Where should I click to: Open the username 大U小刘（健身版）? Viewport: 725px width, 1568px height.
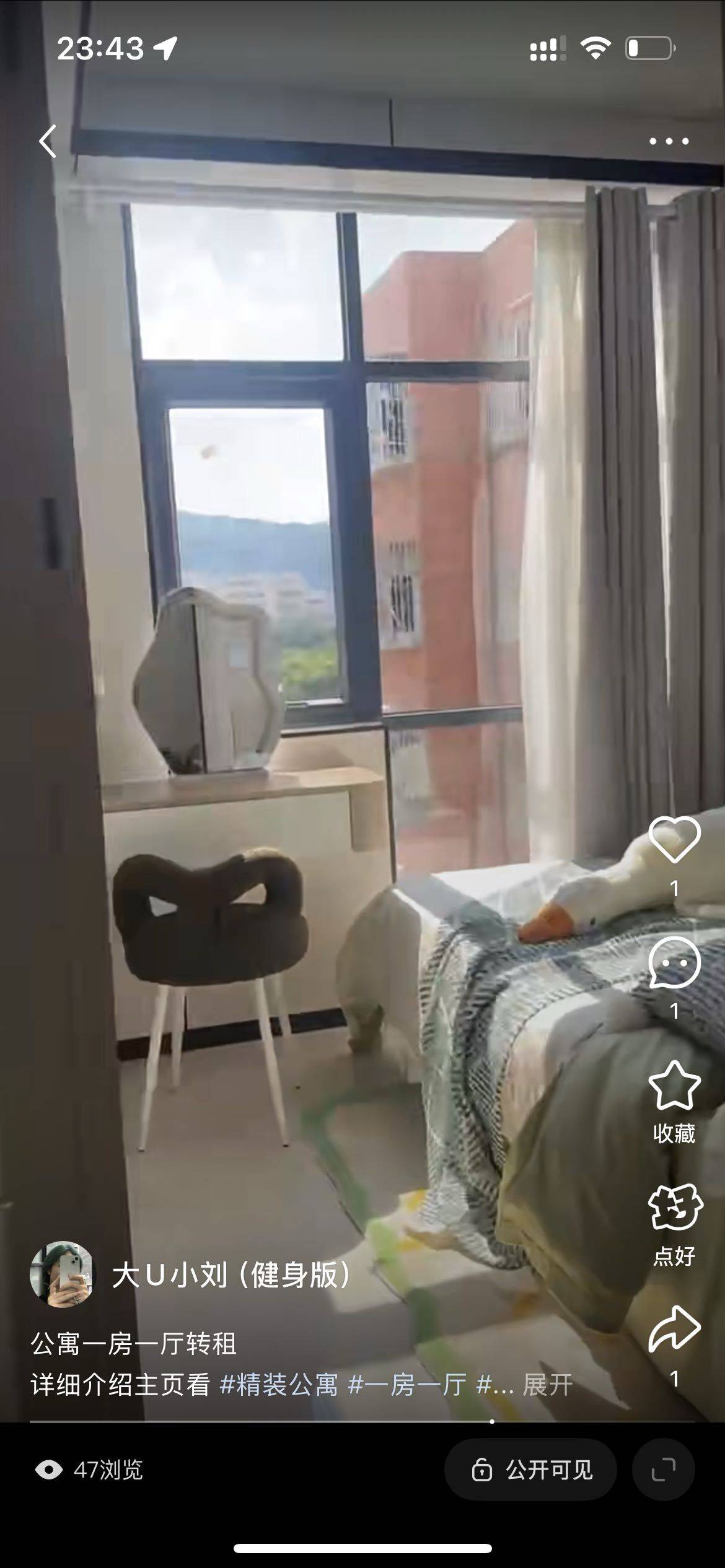[232, 1274]
